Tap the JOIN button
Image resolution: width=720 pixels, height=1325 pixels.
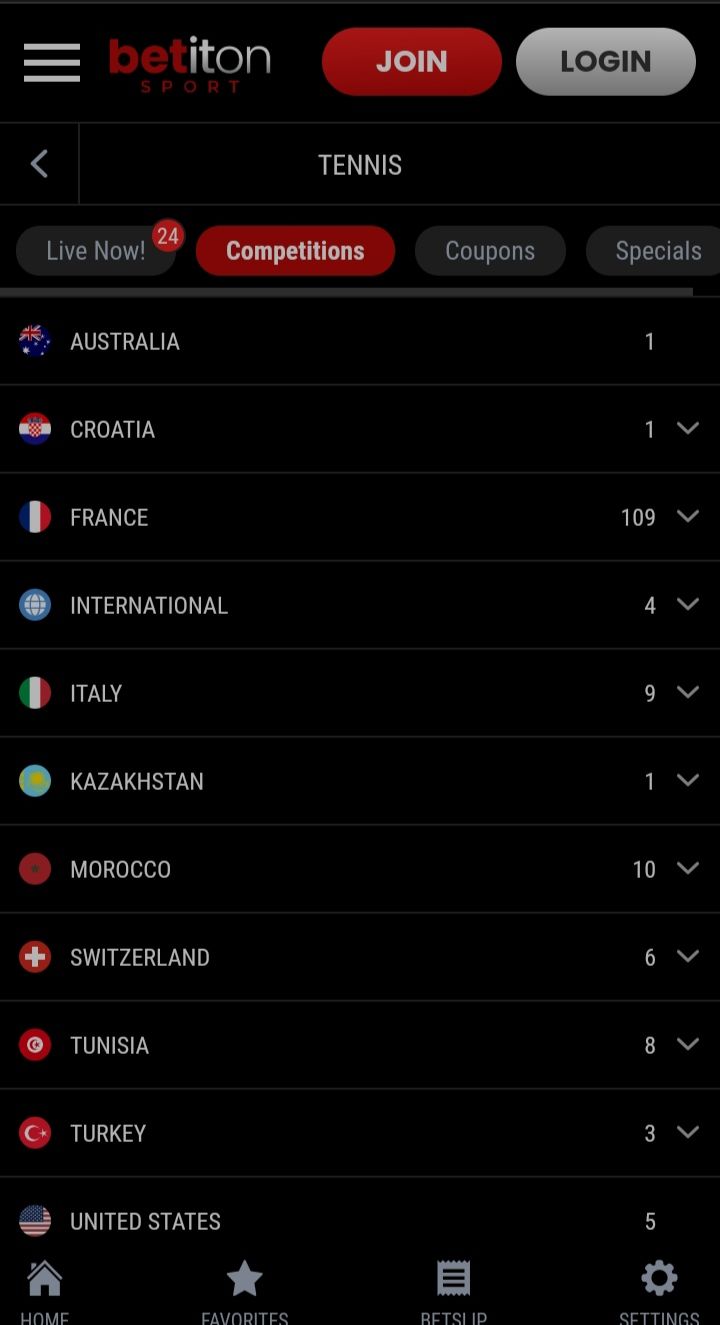[x=411, y=62]
